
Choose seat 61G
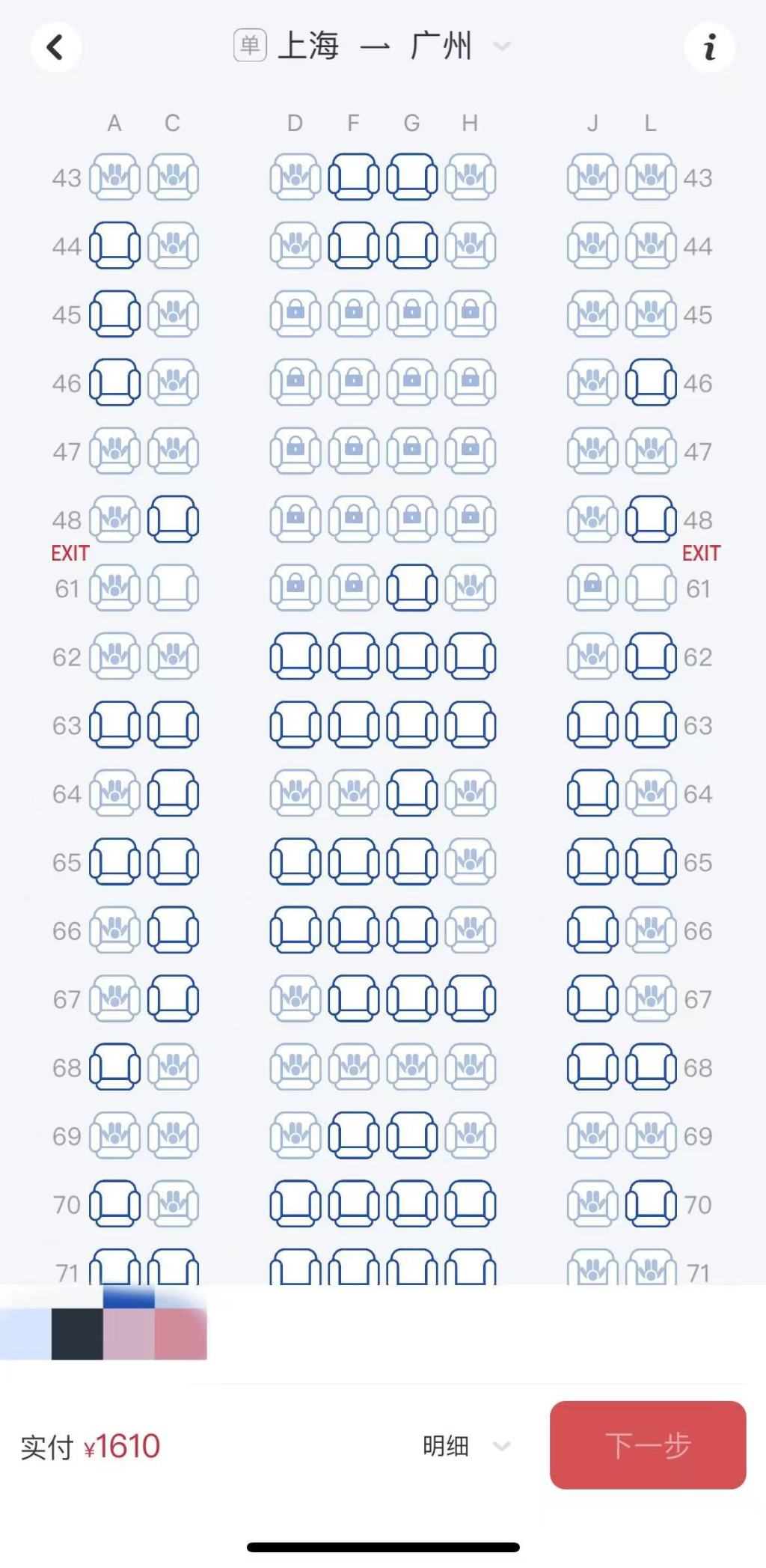[411, 588]
